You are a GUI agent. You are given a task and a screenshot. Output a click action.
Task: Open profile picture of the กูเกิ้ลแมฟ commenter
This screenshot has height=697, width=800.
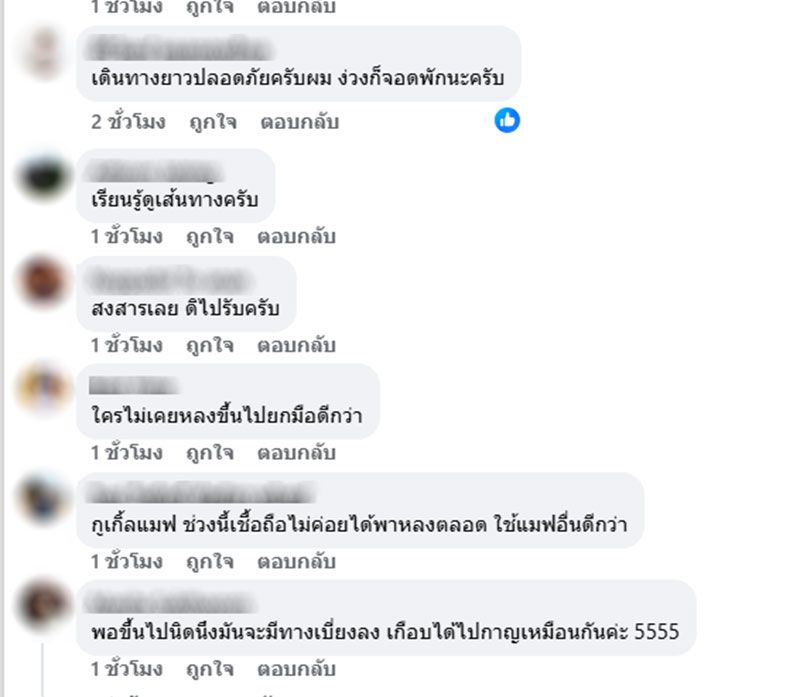[x=45, y=500]
